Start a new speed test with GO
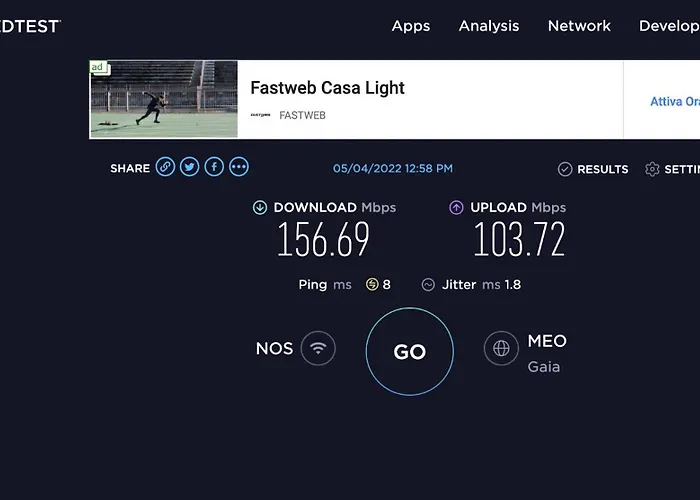The height and width of the screenshot is (500, 700). point(409,351)
